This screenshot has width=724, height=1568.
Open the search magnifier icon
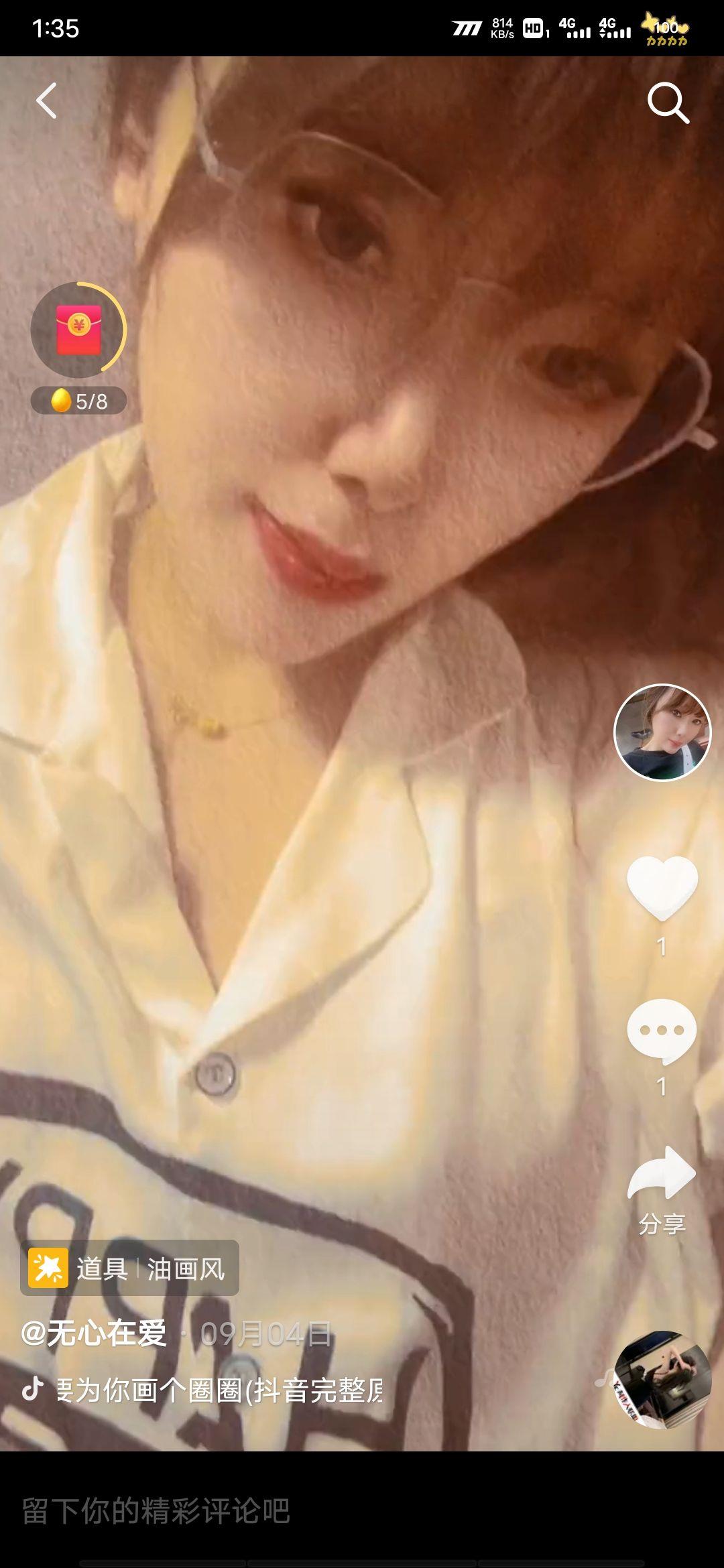tap(668, 103)
